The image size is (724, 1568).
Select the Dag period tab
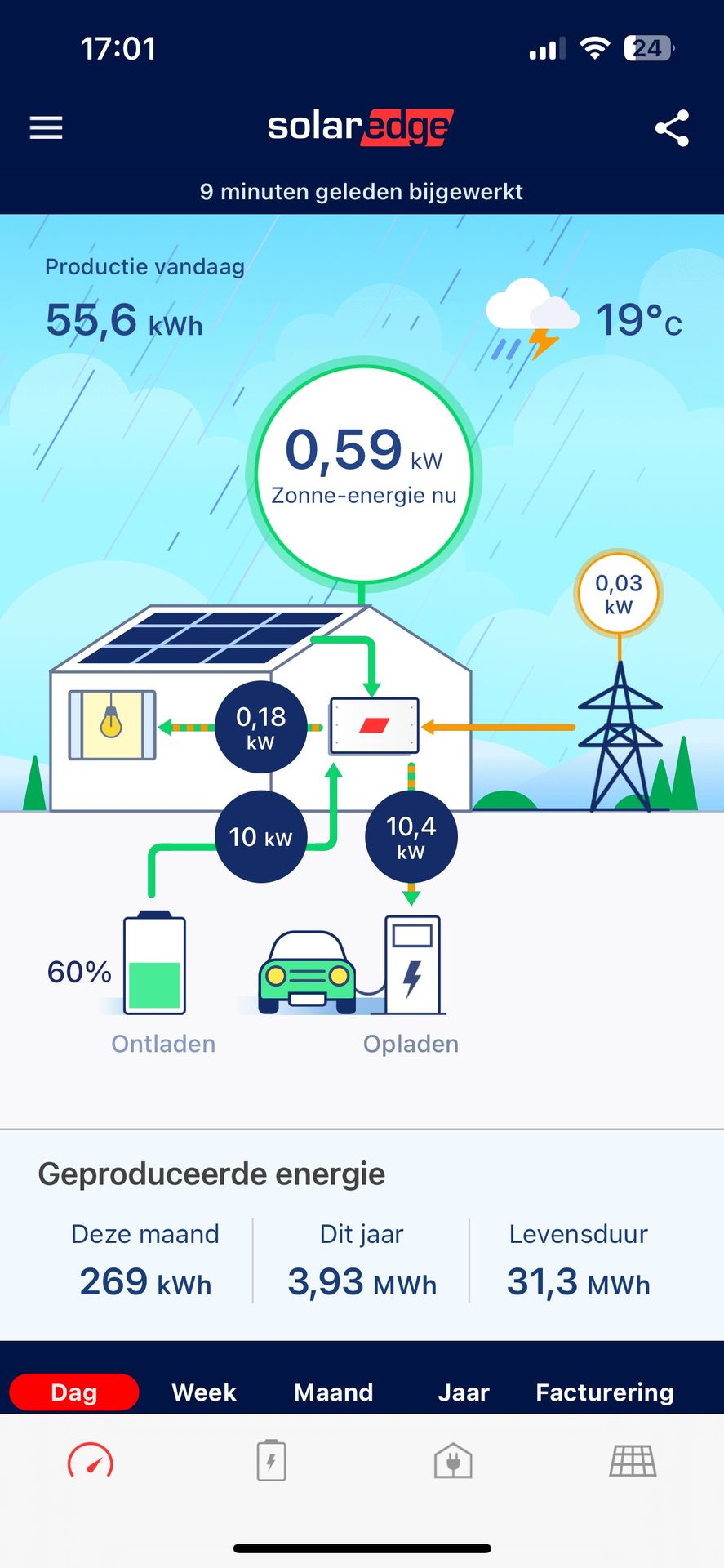coord(74,1392)
